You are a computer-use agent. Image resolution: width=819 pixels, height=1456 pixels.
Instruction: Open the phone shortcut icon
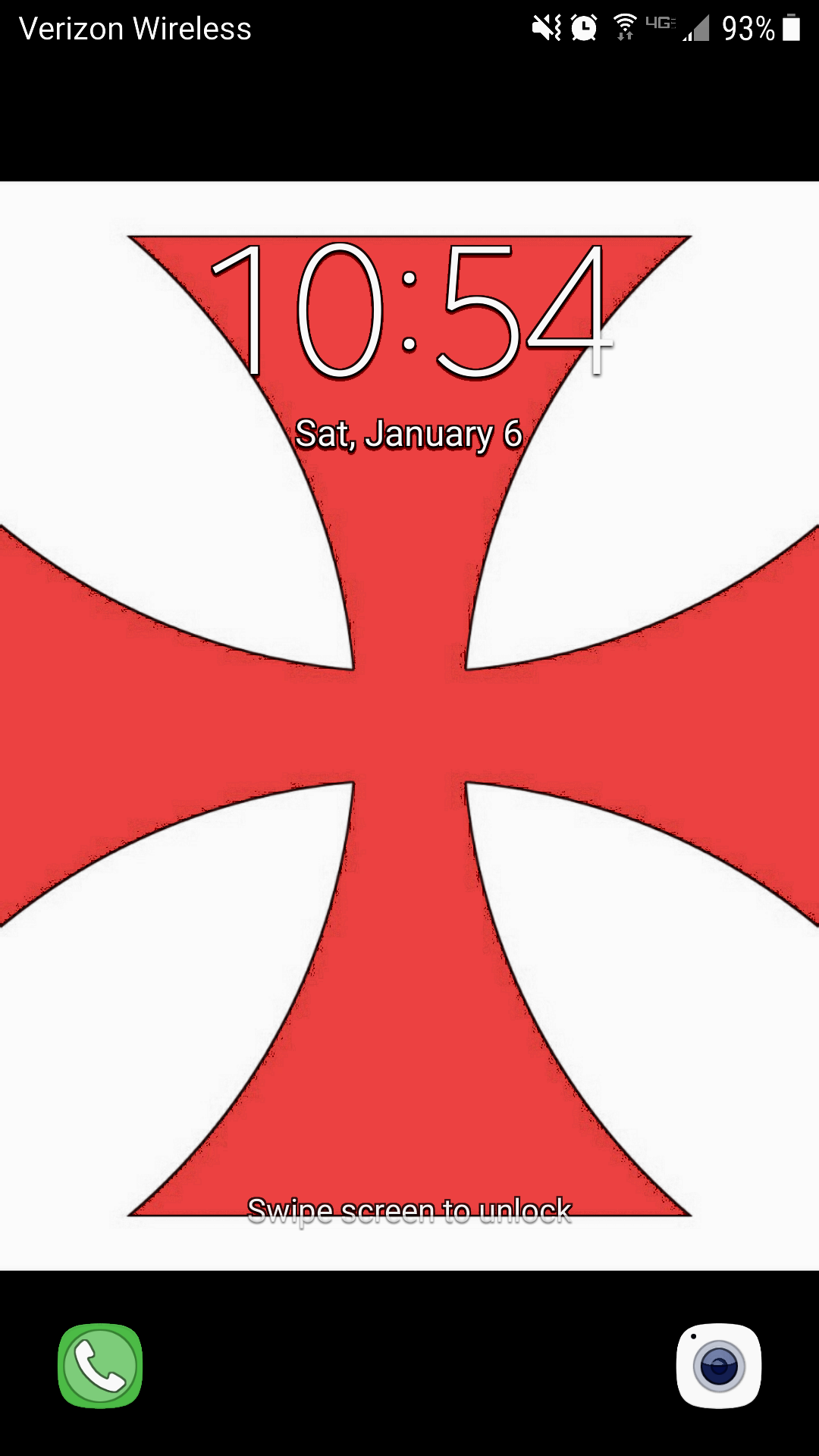click(x=100, y=1366)
